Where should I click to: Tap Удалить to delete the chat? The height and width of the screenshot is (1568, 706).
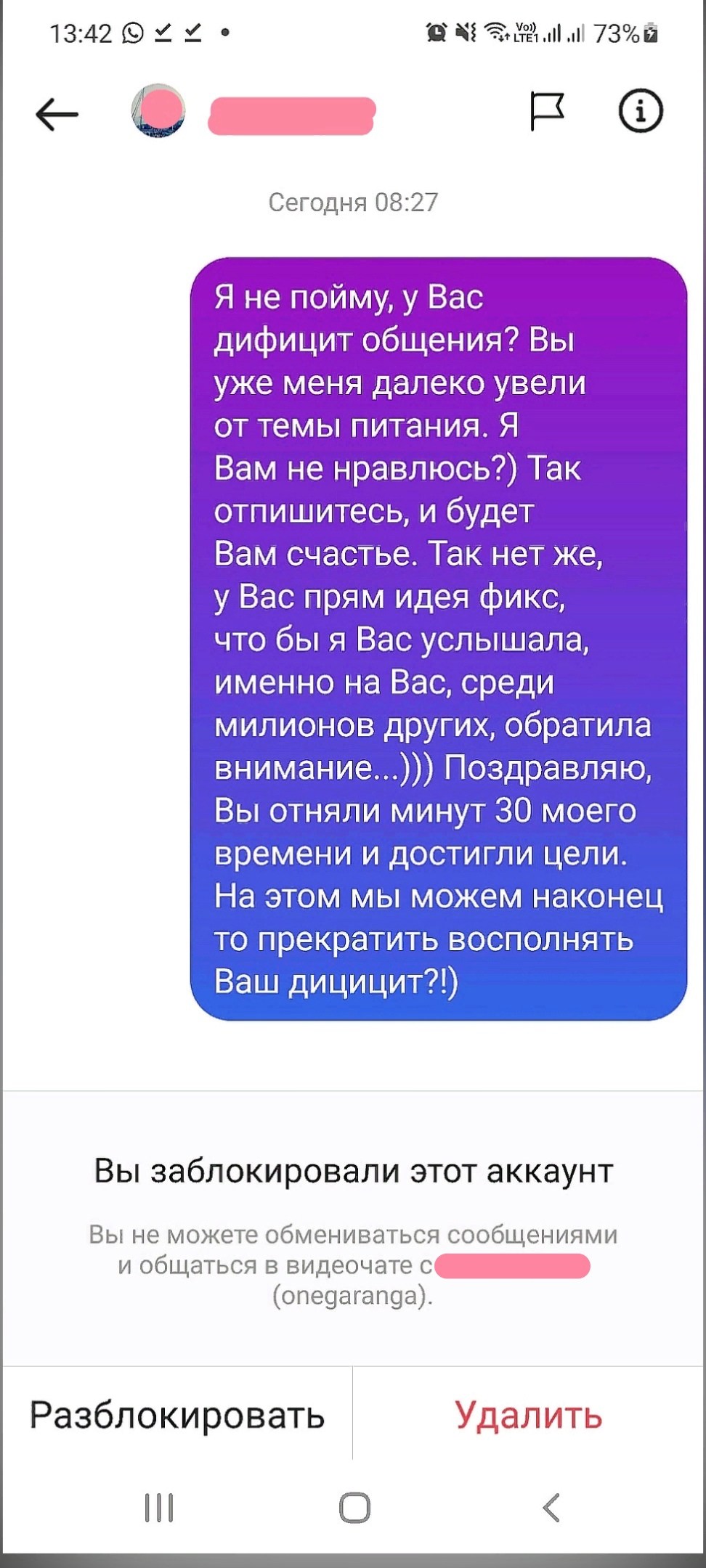click(x=529, y=1415)
